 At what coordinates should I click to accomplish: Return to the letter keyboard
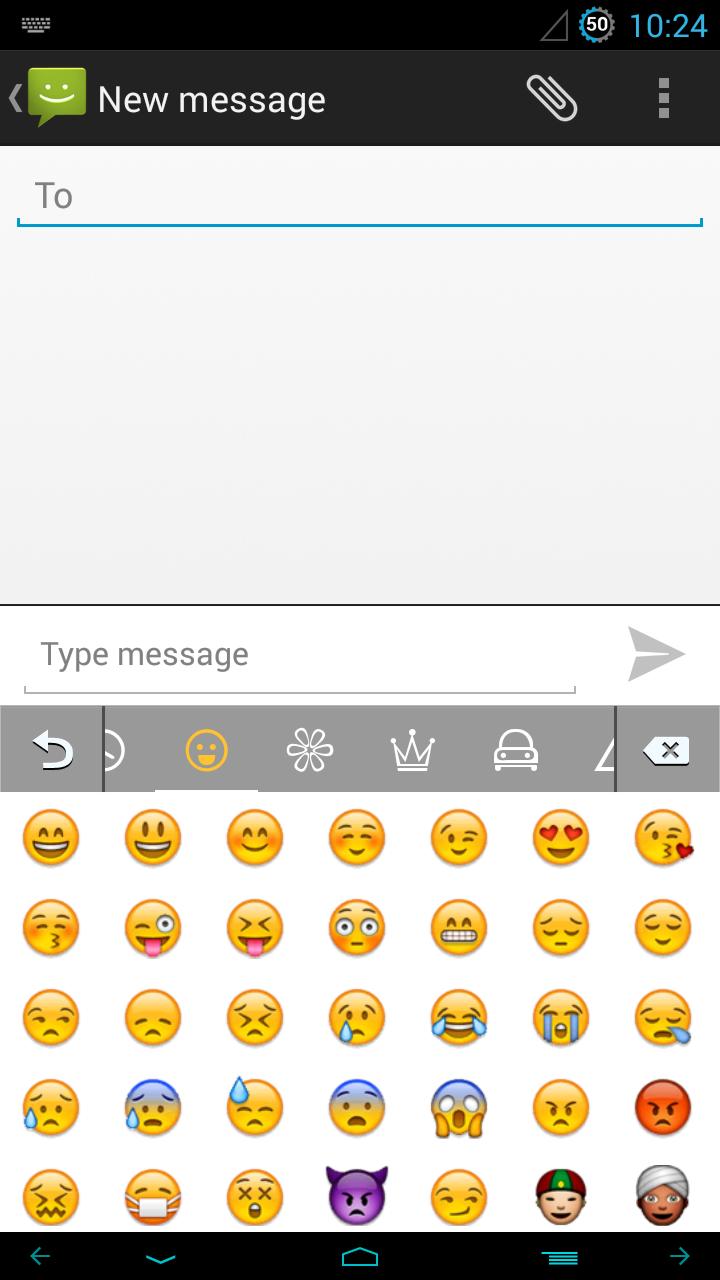click(52, 749)
